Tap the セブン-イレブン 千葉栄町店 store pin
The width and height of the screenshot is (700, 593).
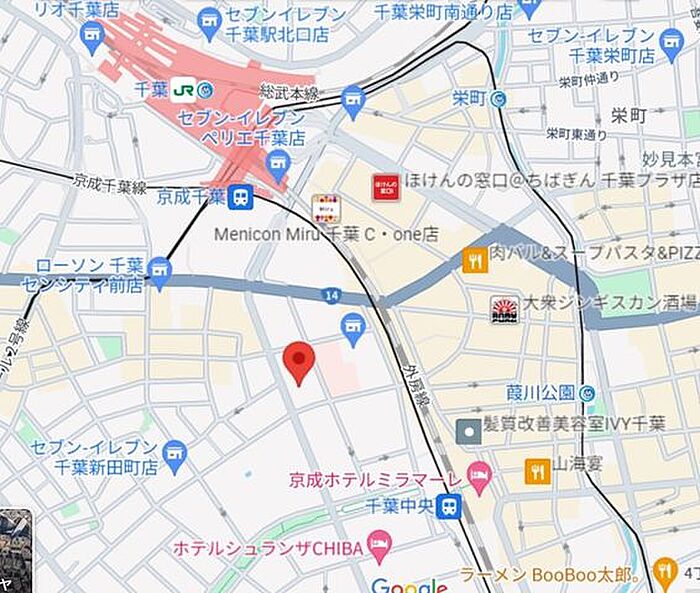673,45
